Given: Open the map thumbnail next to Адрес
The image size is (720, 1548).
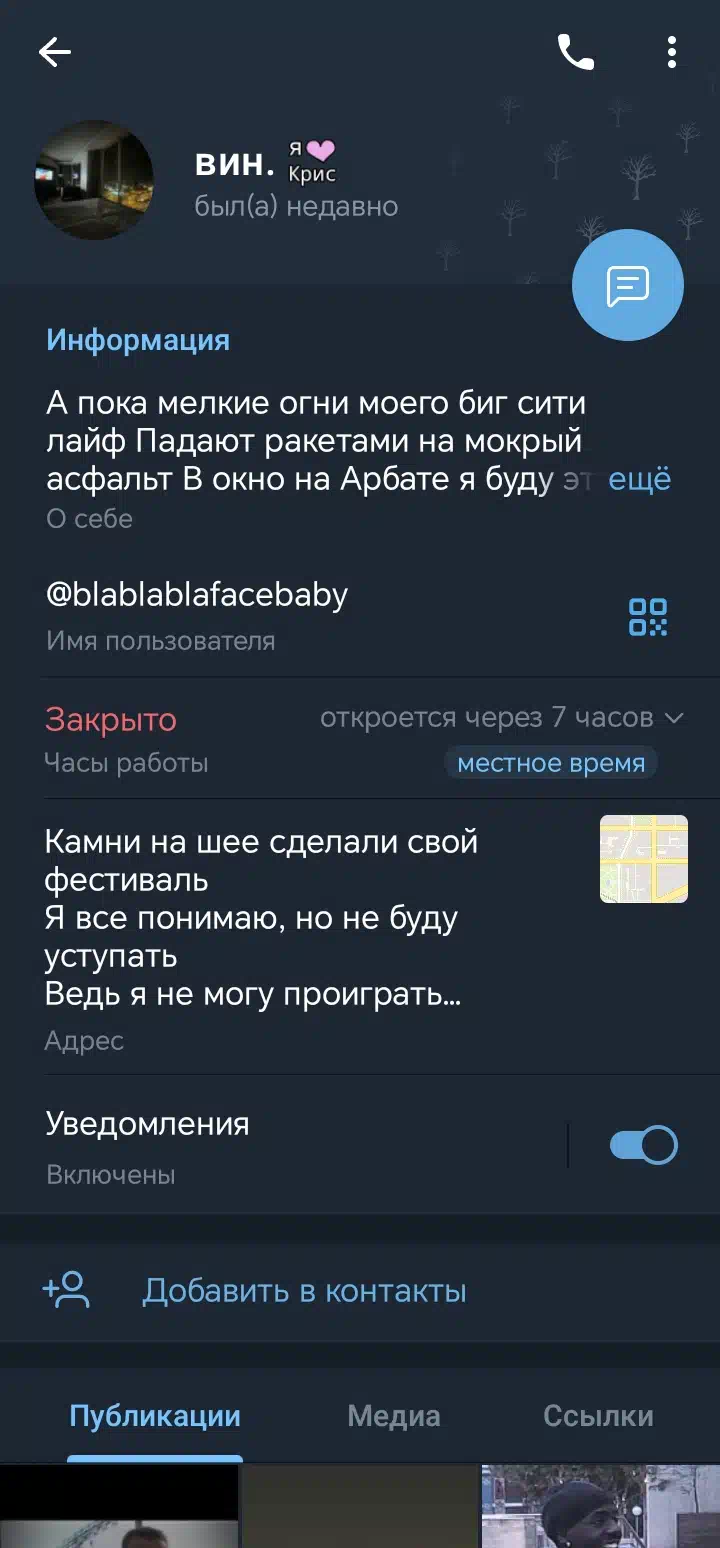Looking at the screenshot, I should pyautogui.click(x=643, y=859).
